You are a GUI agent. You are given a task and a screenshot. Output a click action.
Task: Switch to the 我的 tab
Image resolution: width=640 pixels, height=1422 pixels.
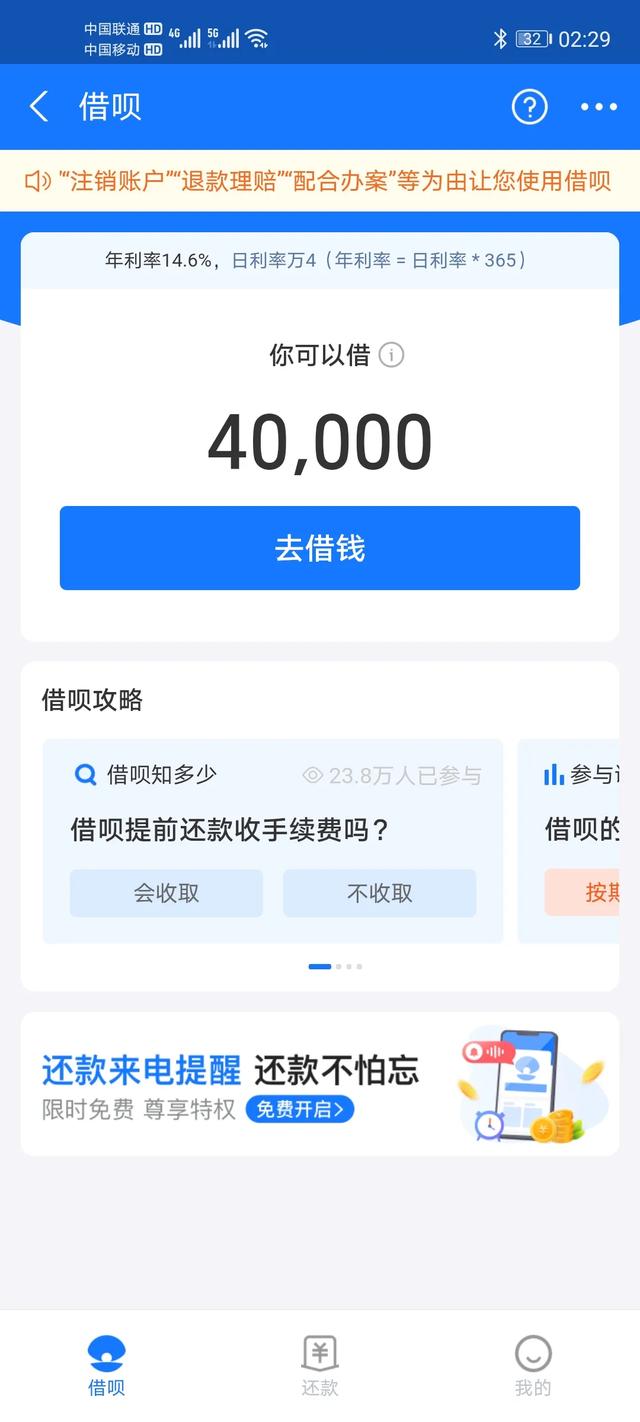pyautogui.click(x=533, y=1366)
